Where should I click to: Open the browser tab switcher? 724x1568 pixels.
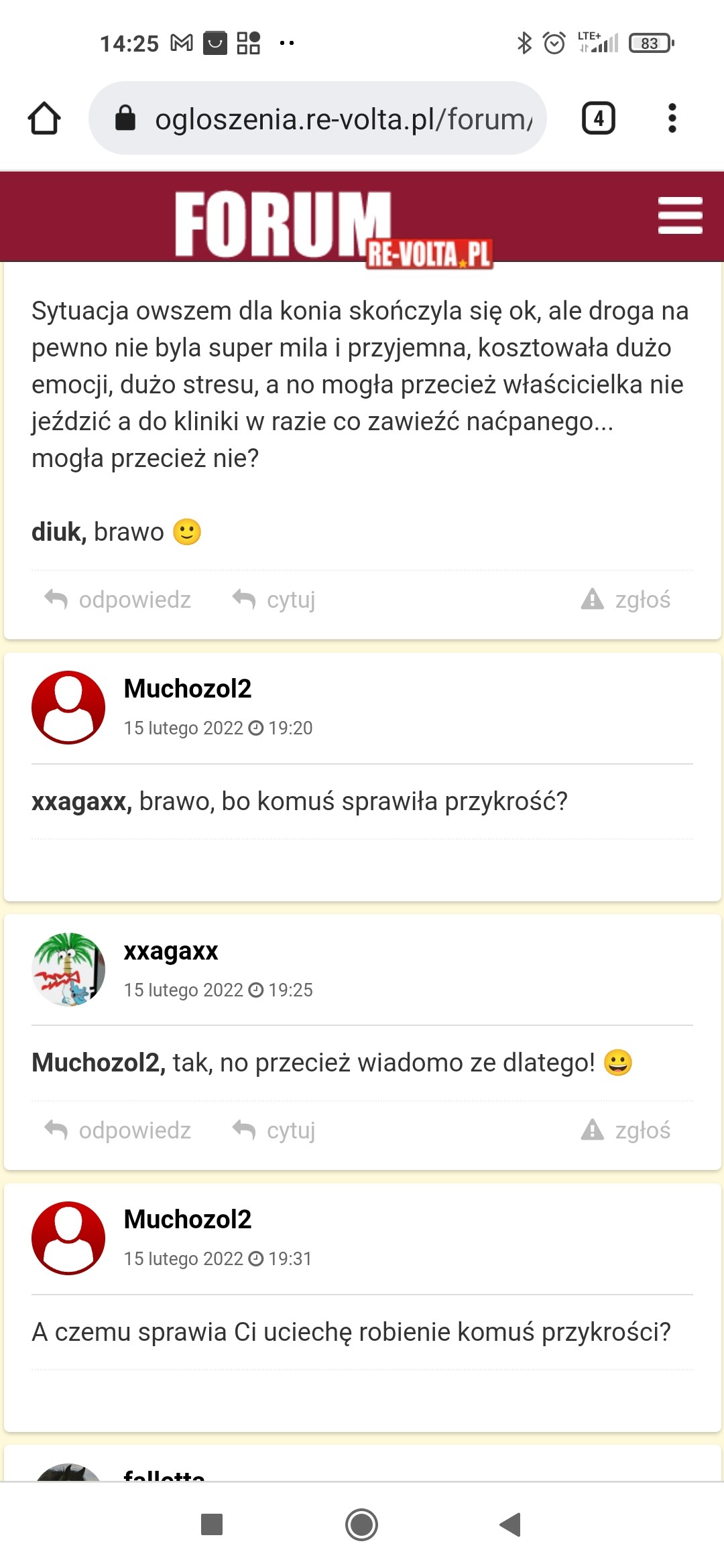tap(598, 119)
